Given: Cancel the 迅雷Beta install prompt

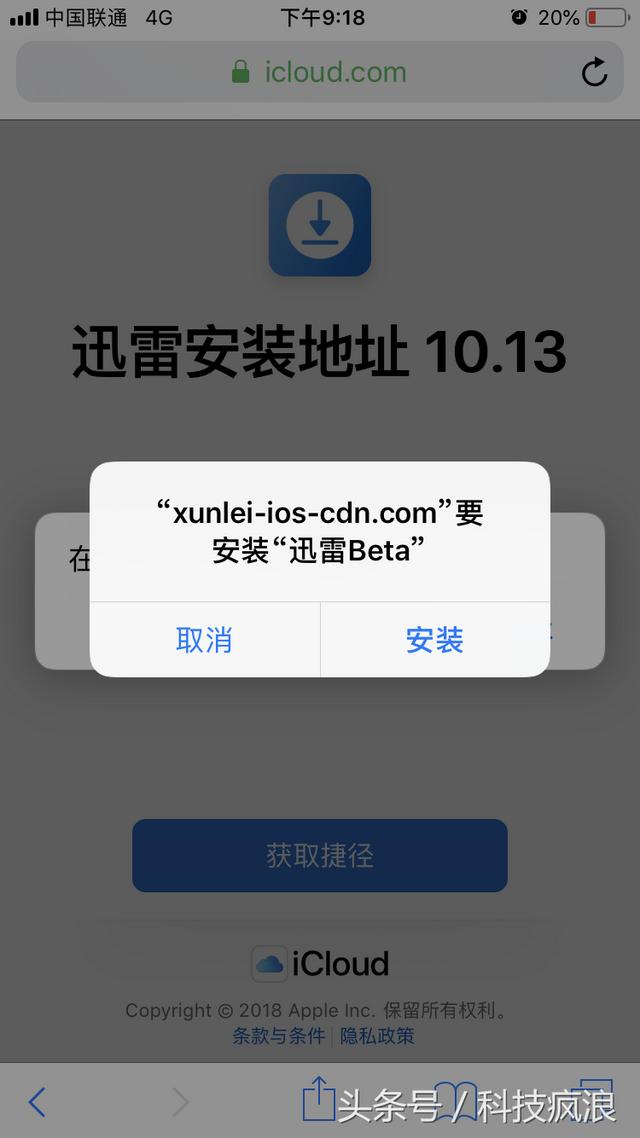Looking at the screenshot, I should coord(204,640).
